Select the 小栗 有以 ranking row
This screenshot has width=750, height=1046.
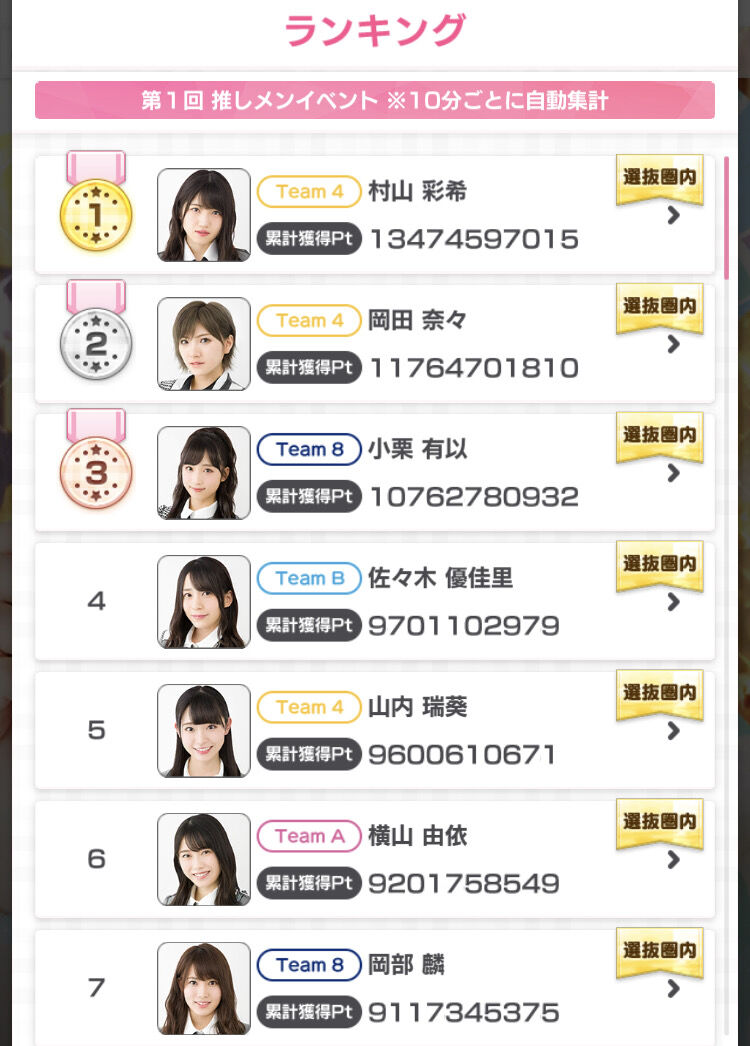point(374,473)
